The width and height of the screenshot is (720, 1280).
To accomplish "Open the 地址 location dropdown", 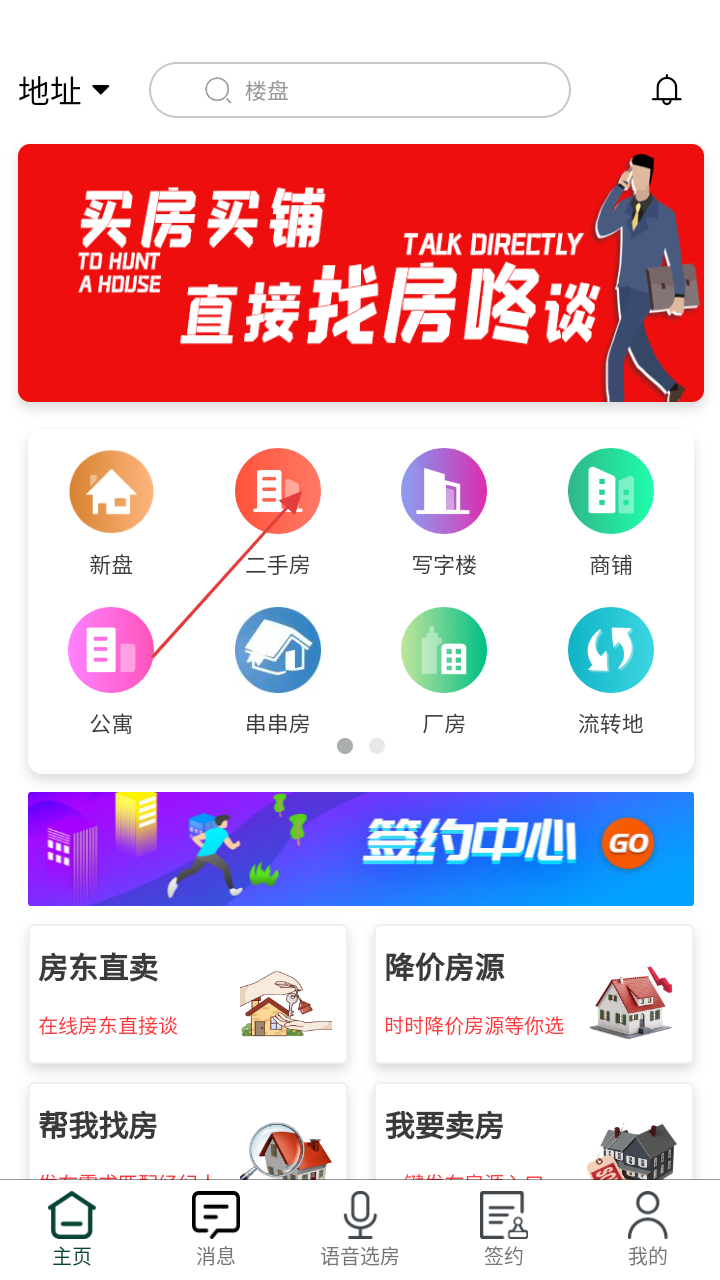I will pos(64,91).
